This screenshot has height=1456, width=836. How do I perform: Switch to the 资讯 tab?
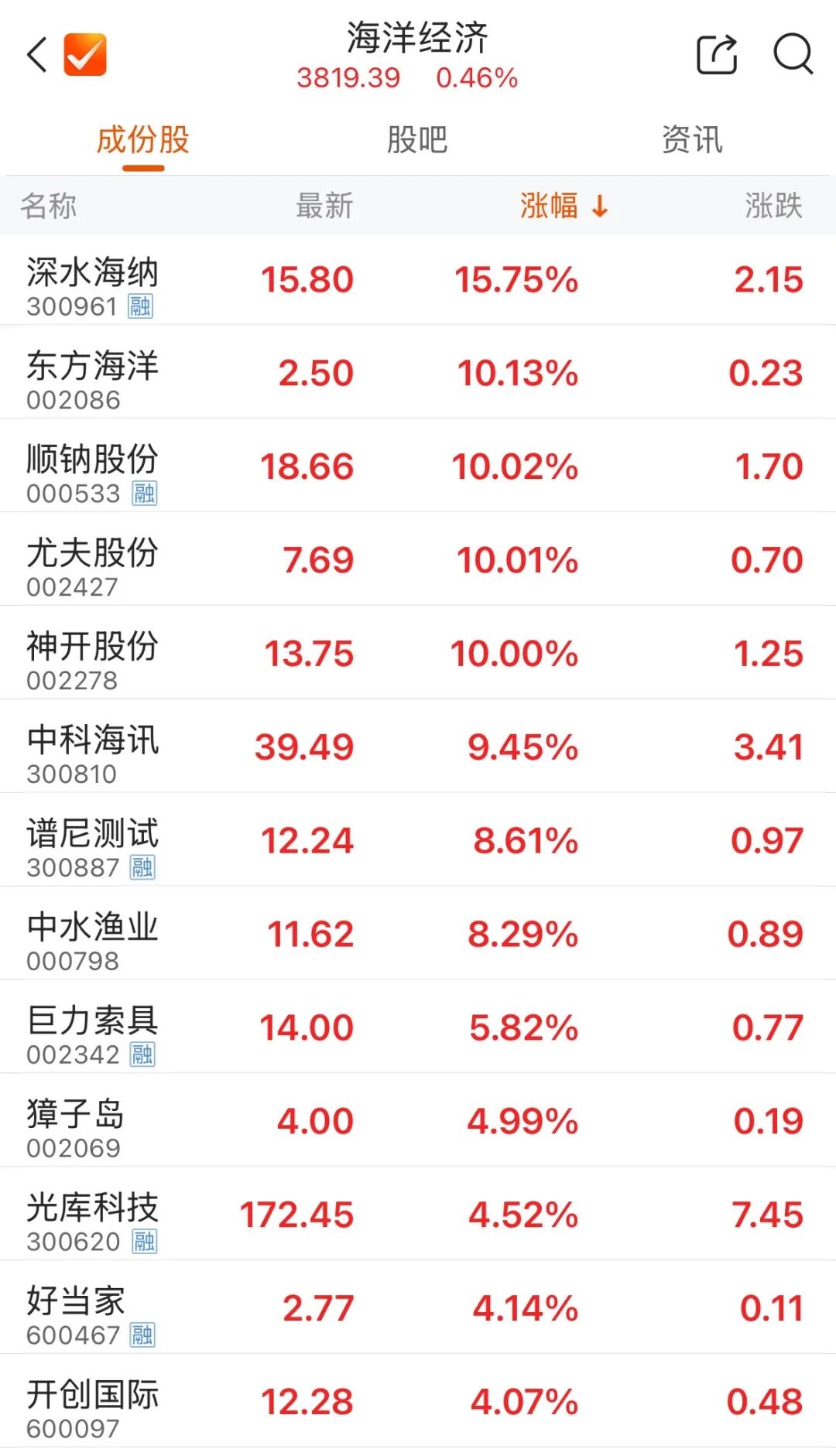click(x=692, y=140)
